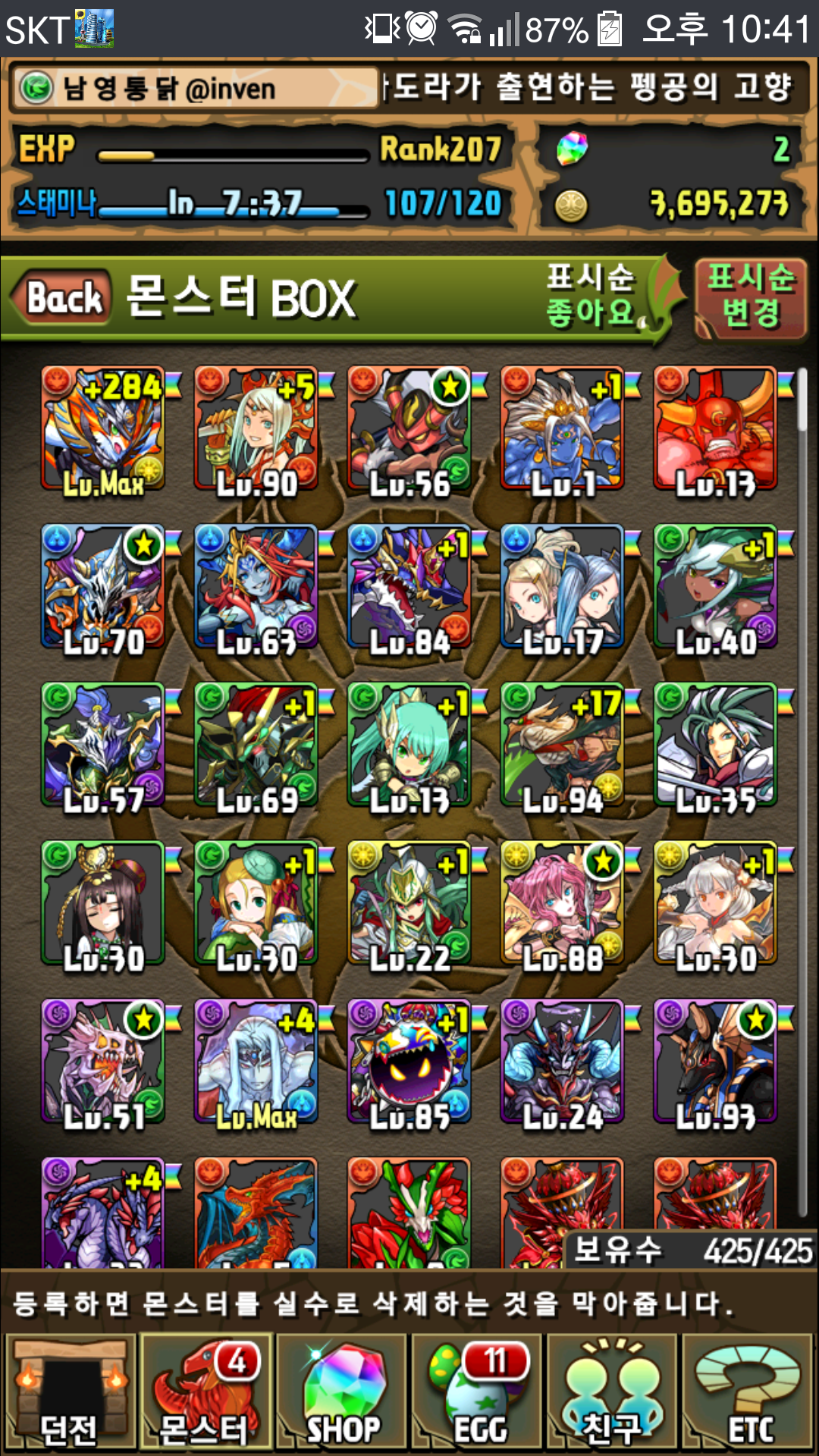819x1456 pixels.
Task: Open the Lv.90 monster with +5
Action: coord(256,429)
